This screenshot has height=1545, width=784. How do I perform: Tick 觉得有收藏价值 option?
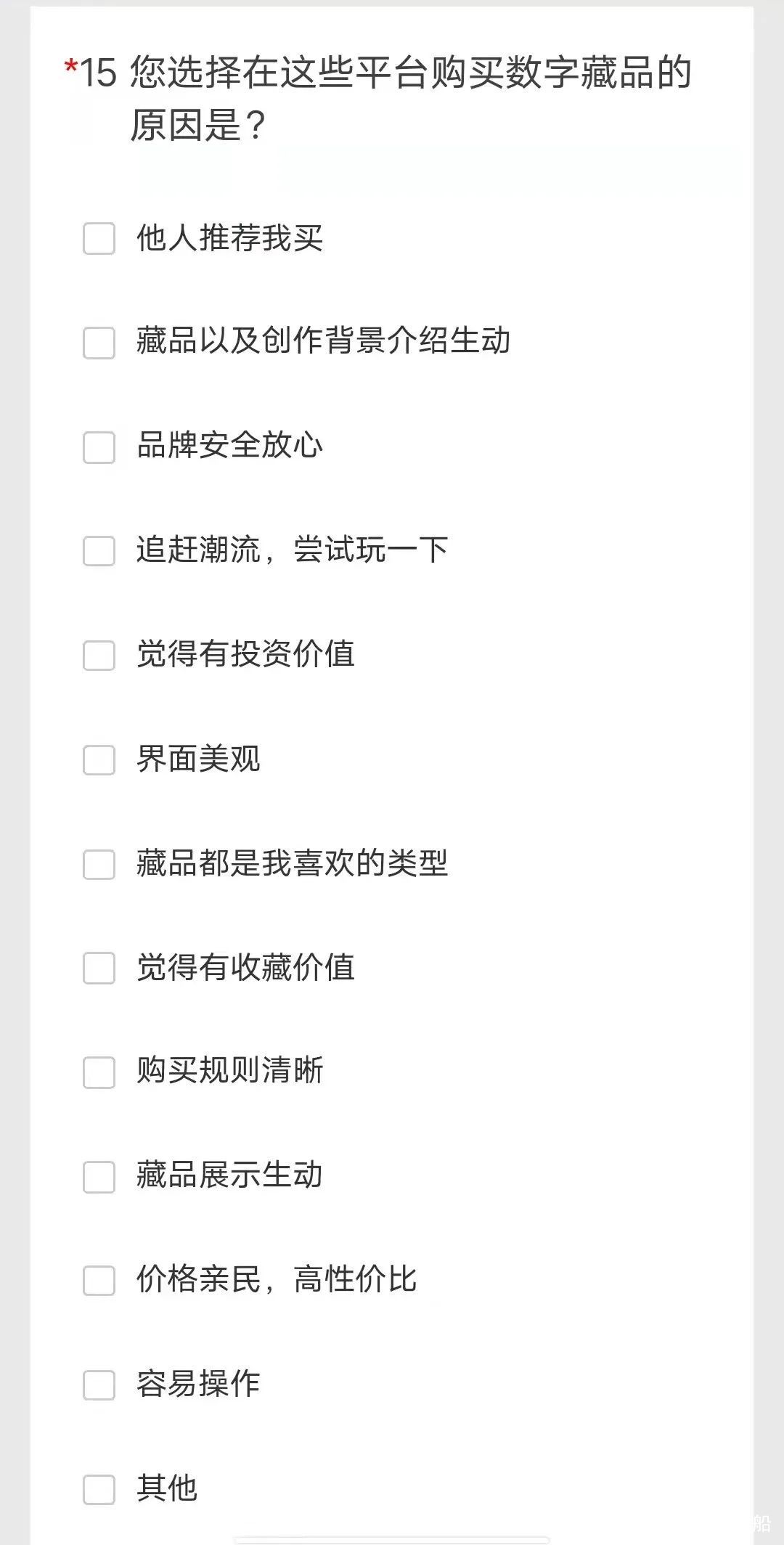click(99, 969)
